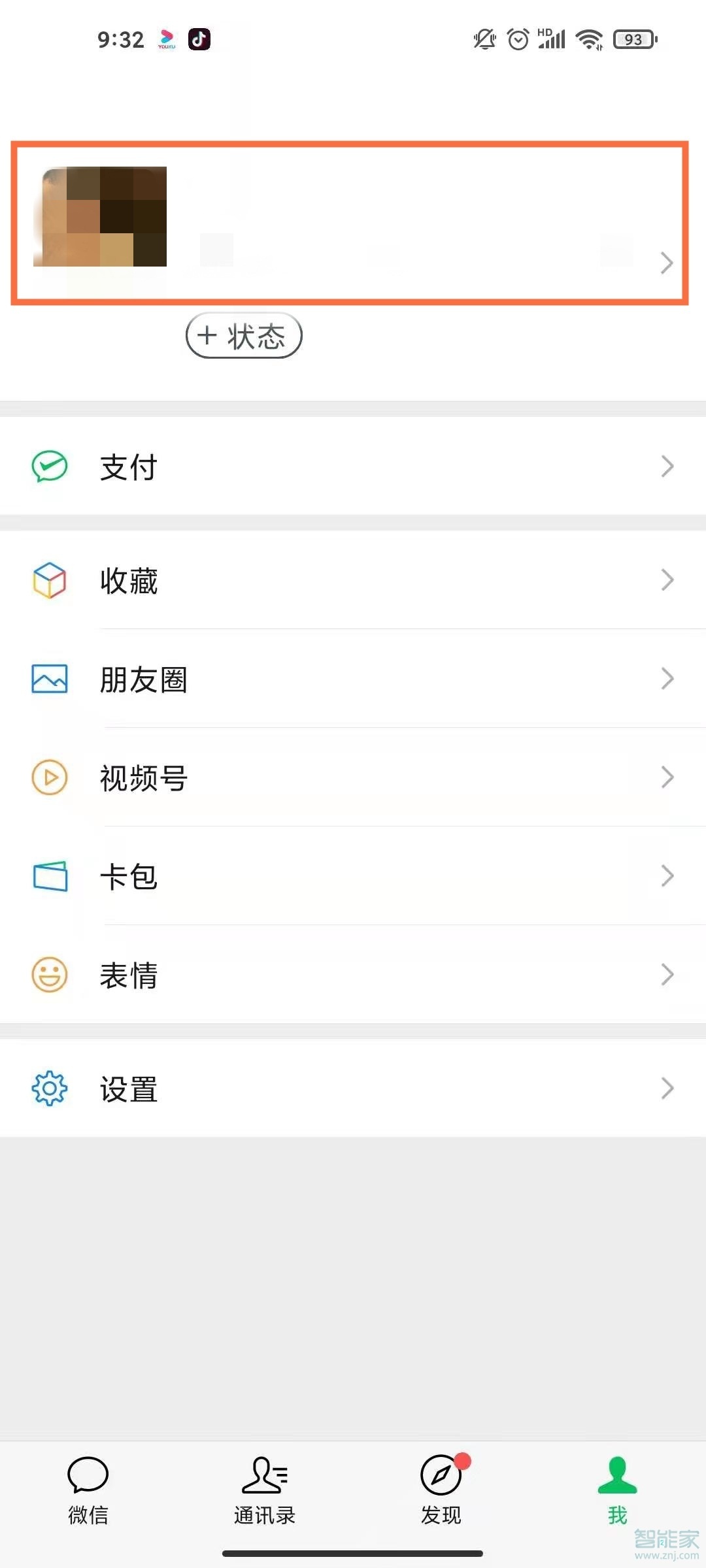Image resolution: width=706 pixels, height=1568 pixels.
Task: Tap the battery indicator showing 93
Action: click(x=632, y=39)
